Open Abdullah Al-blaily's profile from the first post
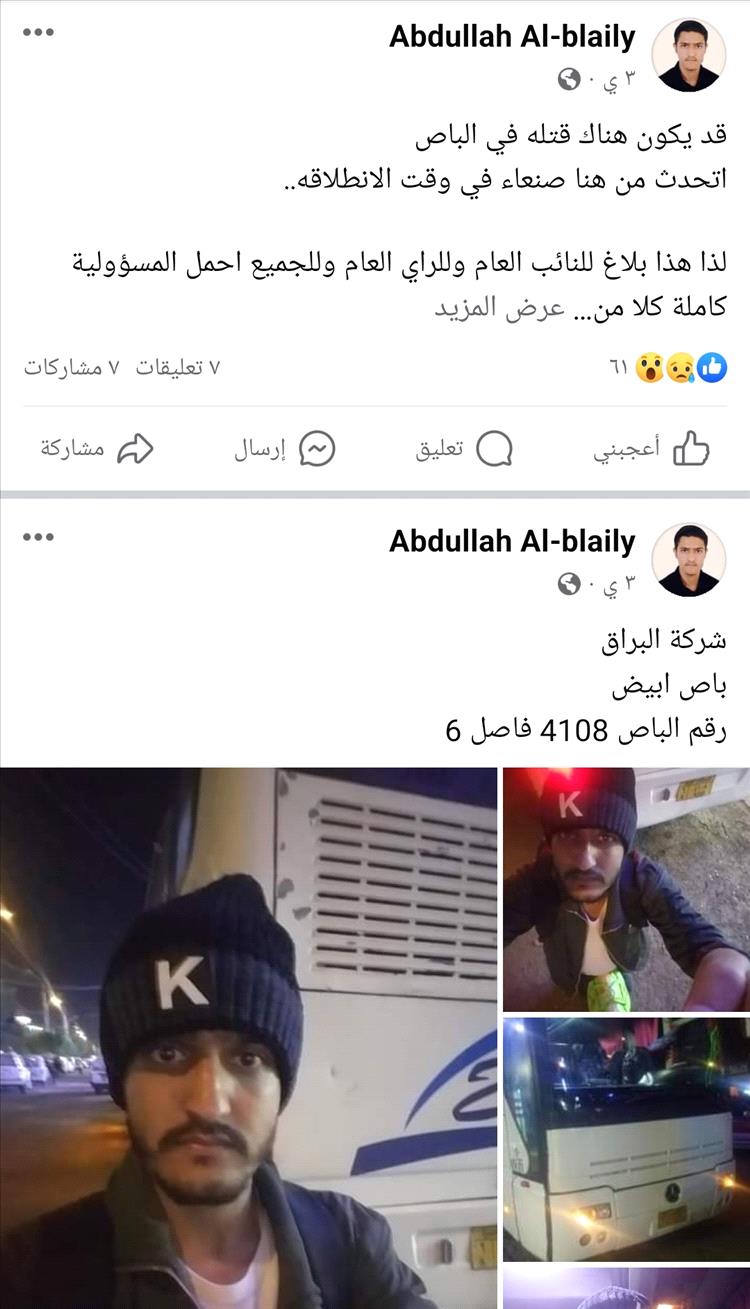The height and width of the screenshot is (1309, 750). 512,38
